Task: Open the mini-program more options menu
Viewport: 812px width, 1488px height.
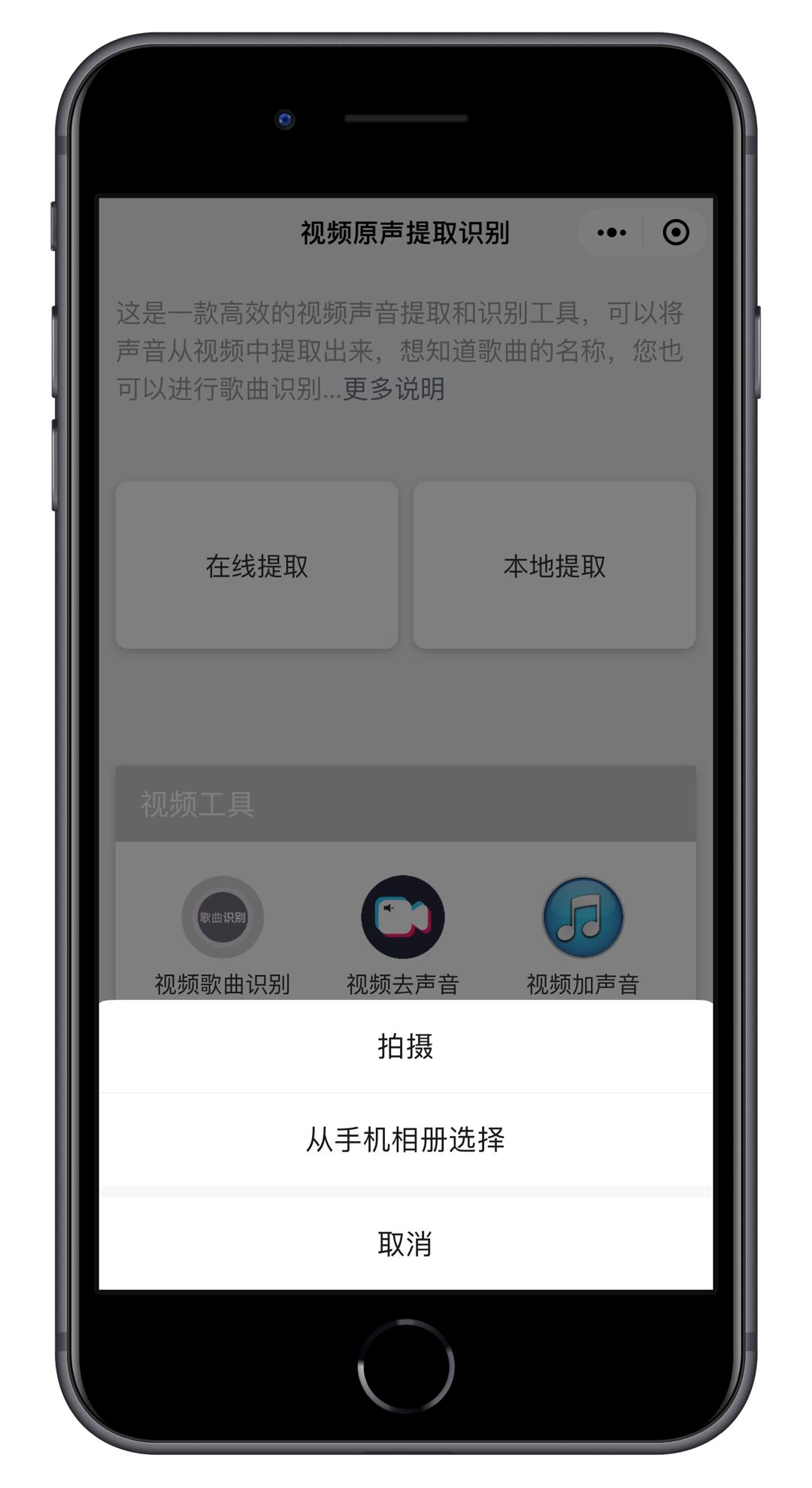Action: pos(611,232)
